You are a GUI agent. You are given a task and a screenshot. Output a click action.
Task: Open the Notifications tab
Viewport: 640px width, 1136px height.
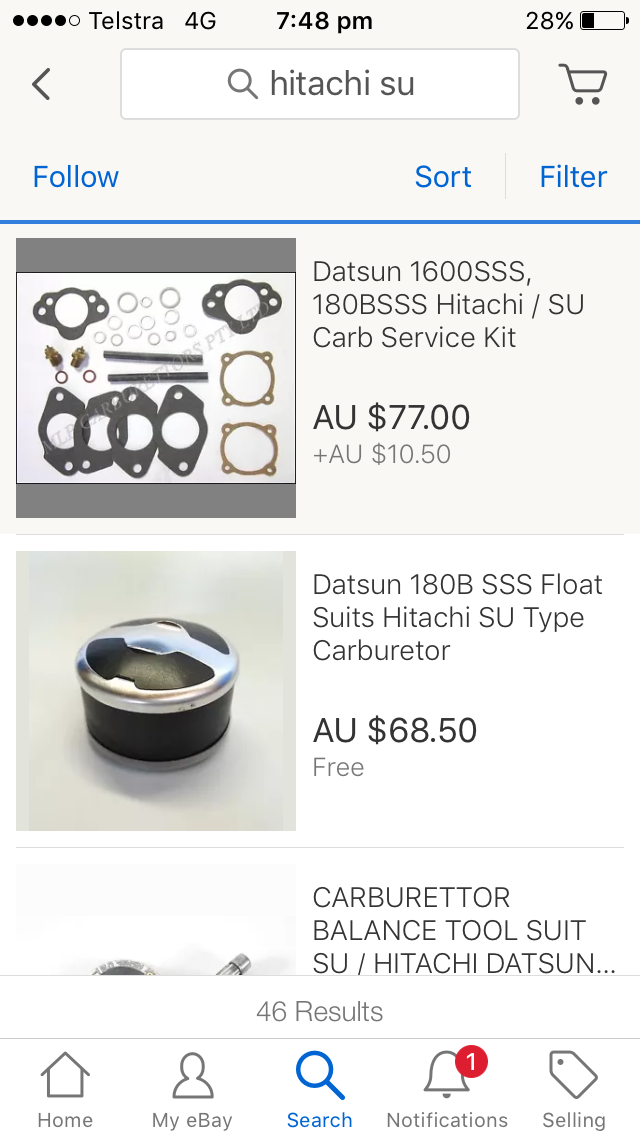point(447,1090)
